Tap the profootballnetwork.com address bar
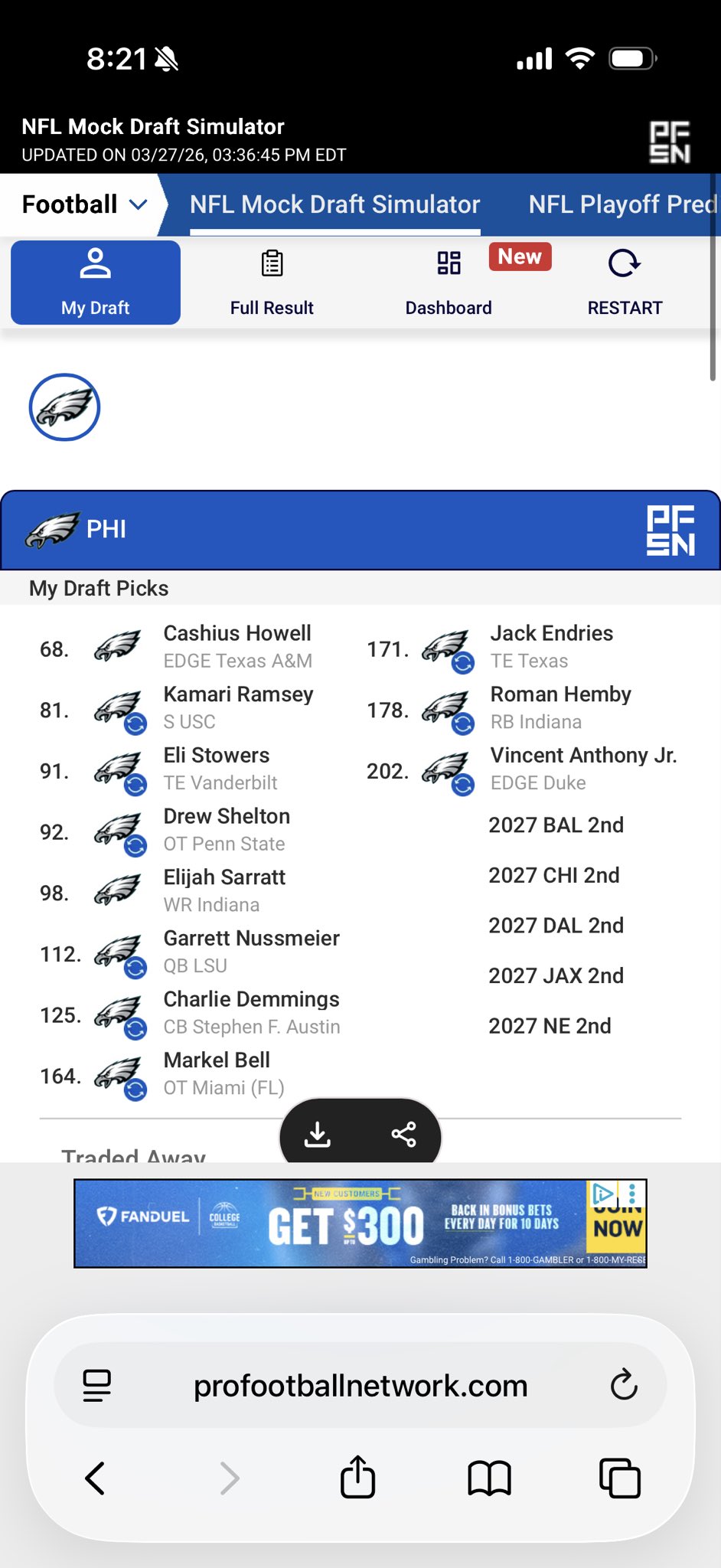Image resolution: width=721 pixels, height=1568 pixels. 360,1386
